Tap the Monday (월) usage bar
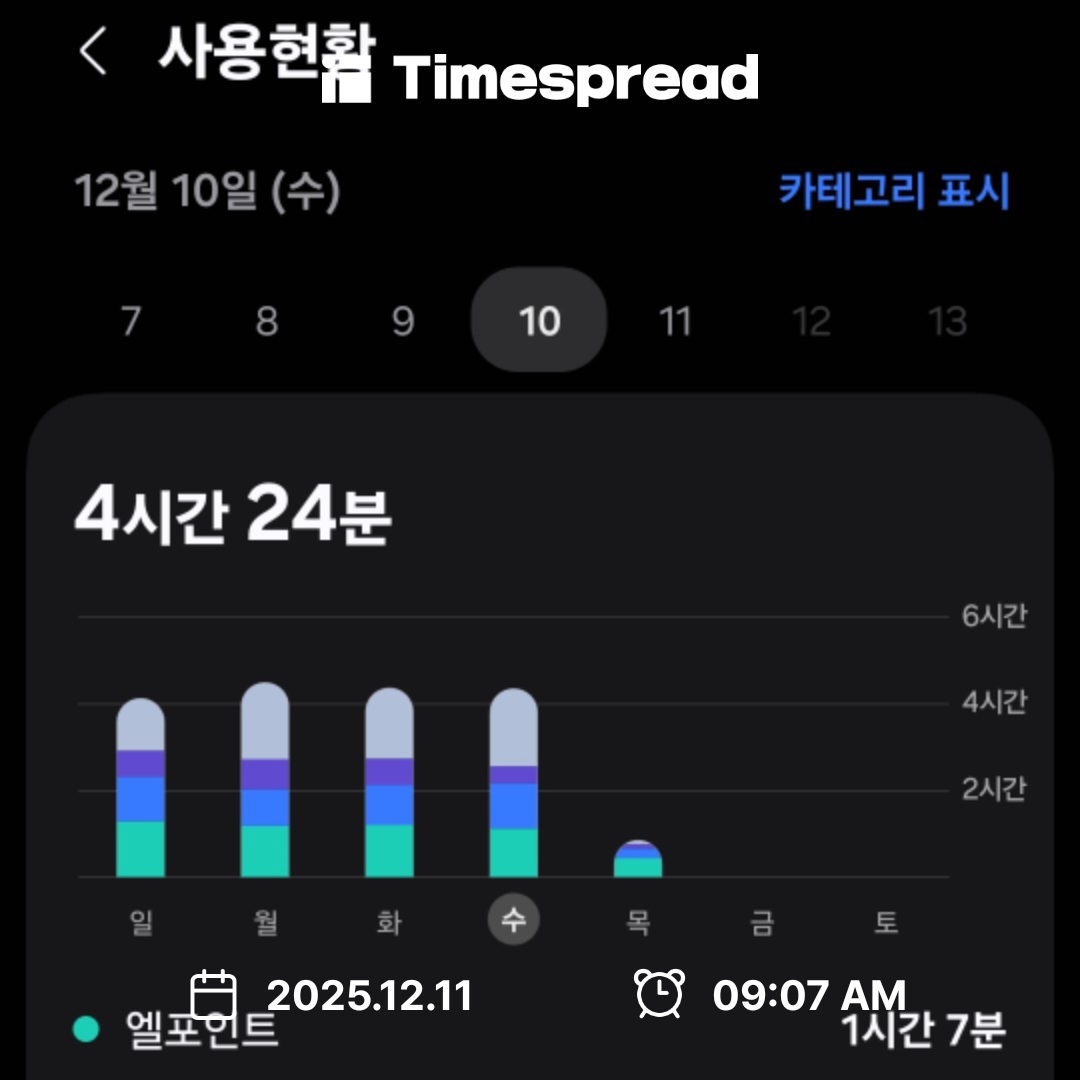The width and height of the screenshot is (1080, 1080). [265, 782]
